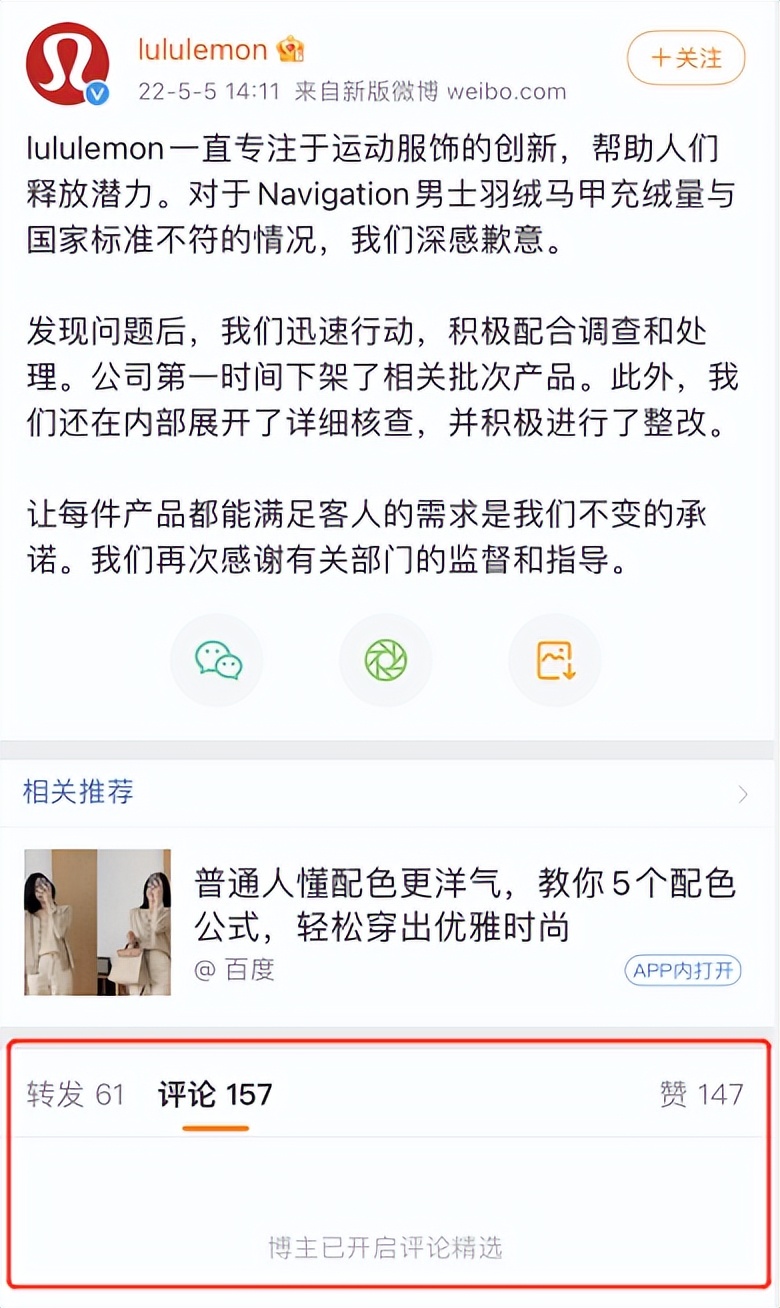This screenshot has width=780, height=1308.
Task: Like the post via 赞 147
Action: click(x=701, y=1094)
